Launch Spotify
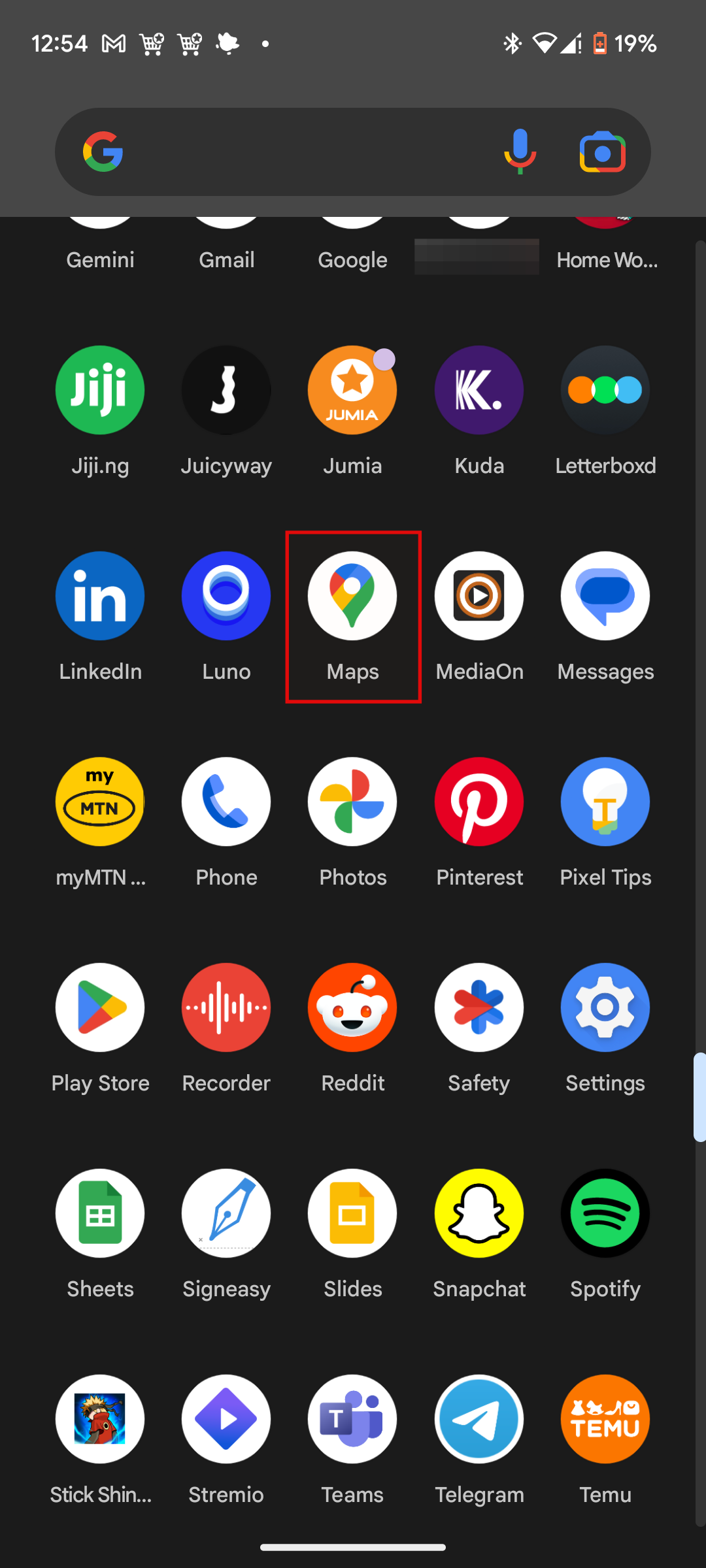 605,1214
